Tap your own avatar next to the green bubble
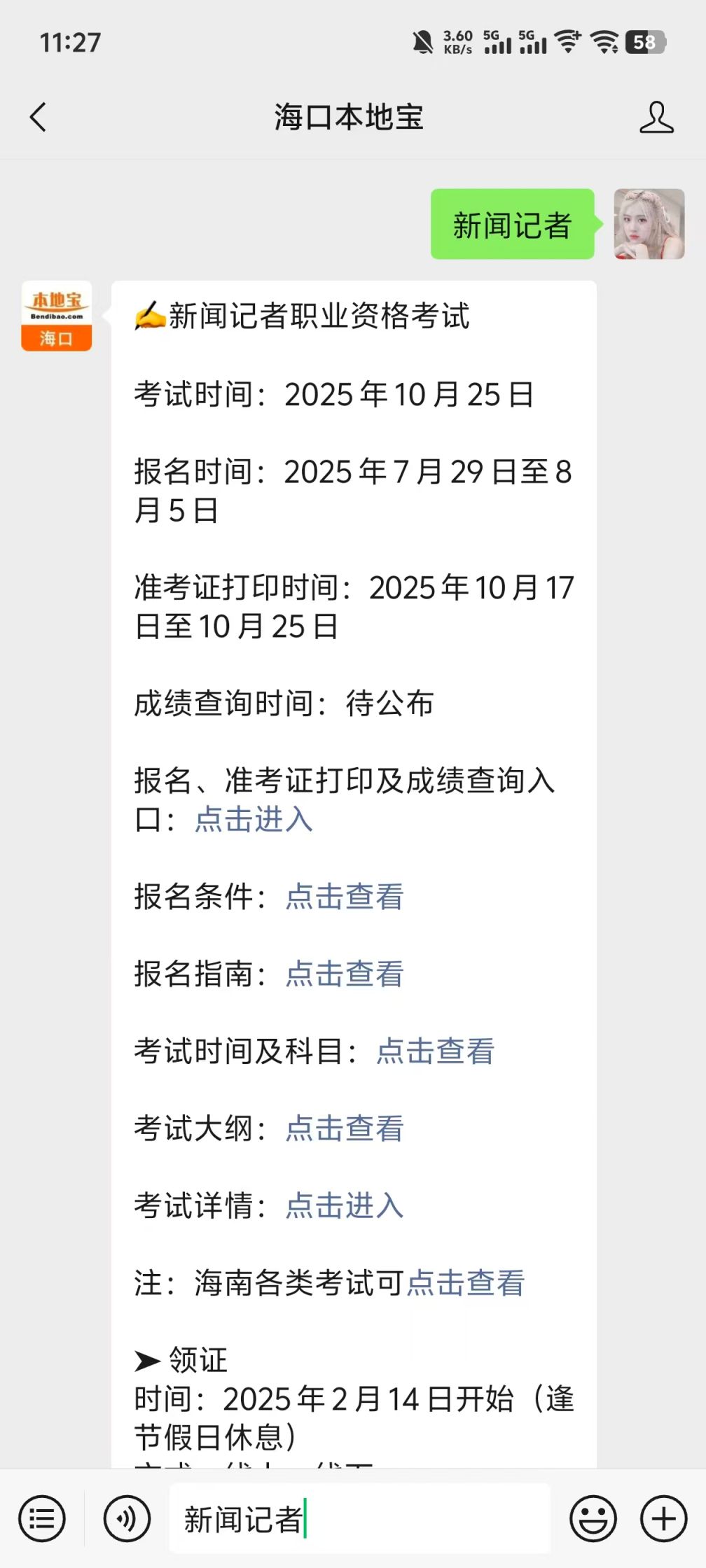The image size is (706, 1568). click(648, 224)
